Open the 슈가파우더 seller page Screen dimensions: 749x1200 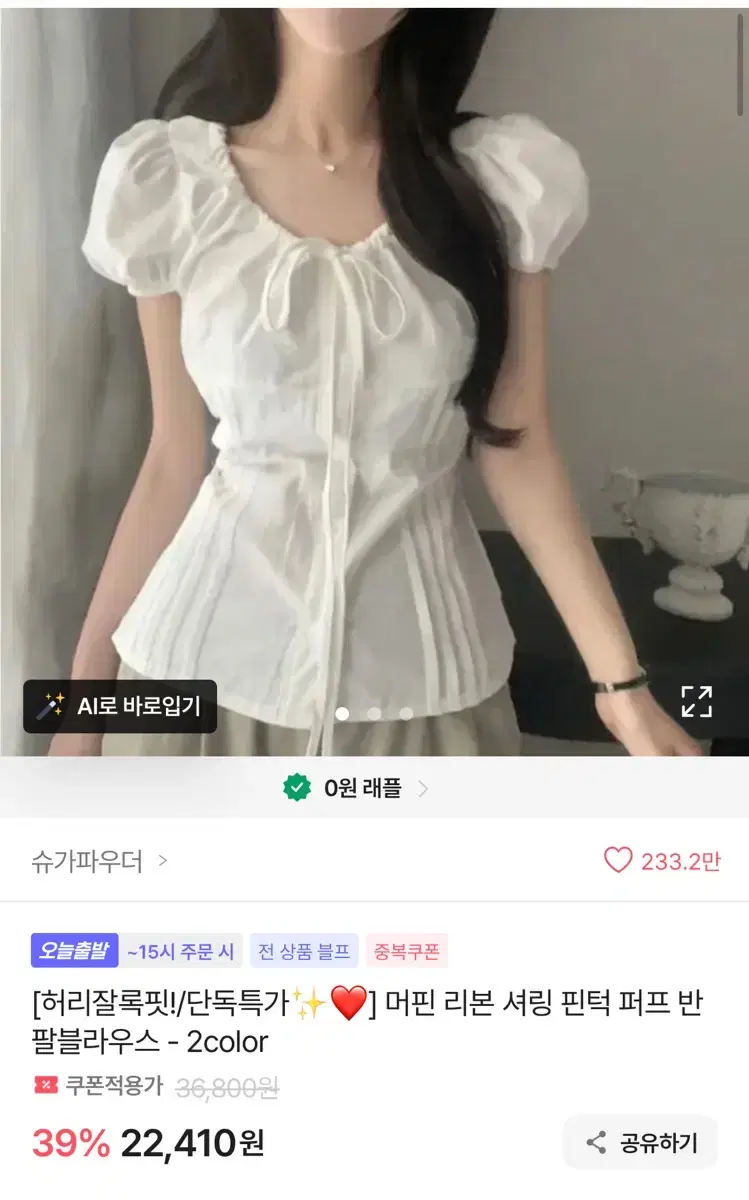85,860
